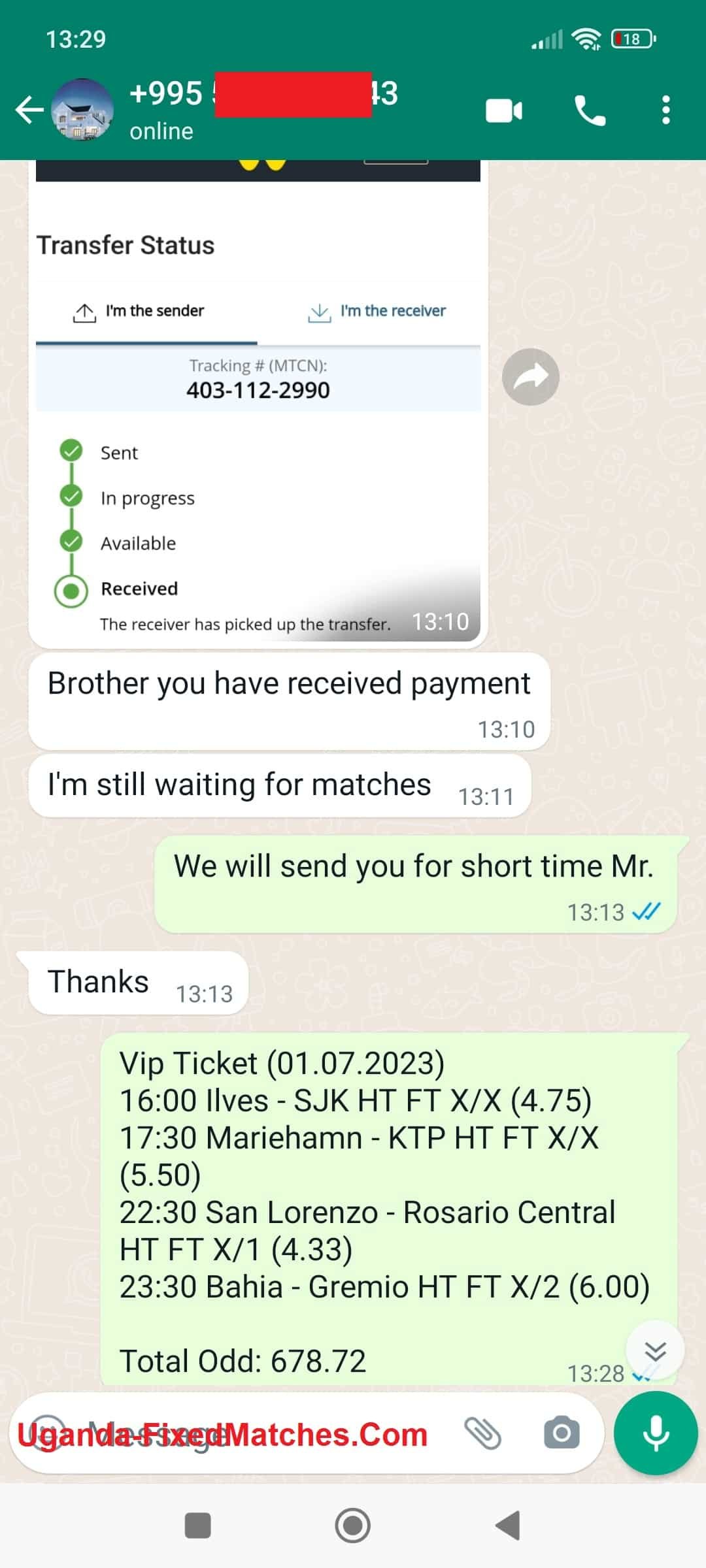This screenshot has height=1568, width=706.
Task: Jump to the latest messages
Action: pos(654,1350)
